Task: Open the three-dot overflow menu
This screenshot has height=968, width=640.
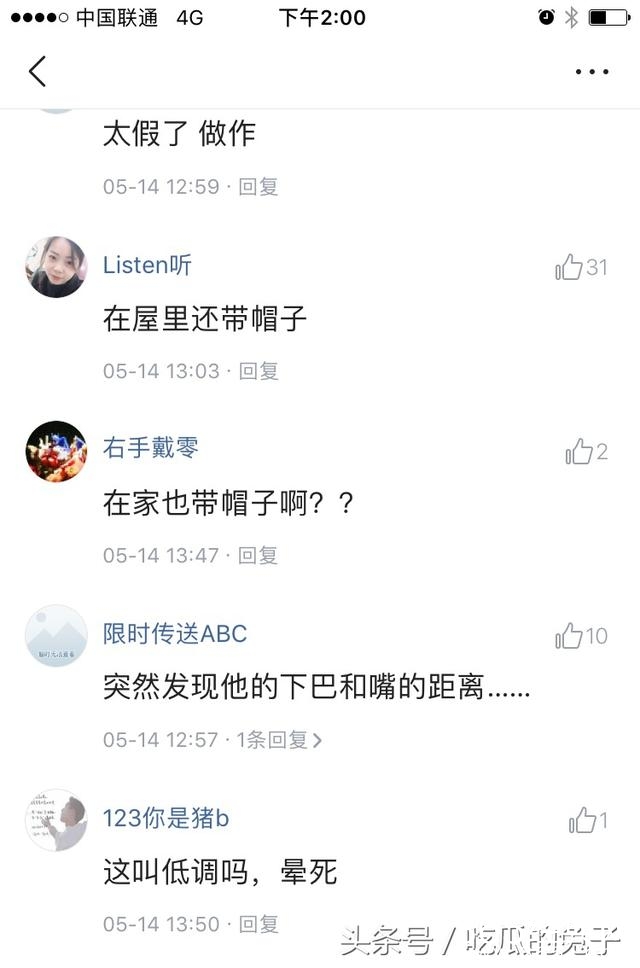Action: point(591,72)
